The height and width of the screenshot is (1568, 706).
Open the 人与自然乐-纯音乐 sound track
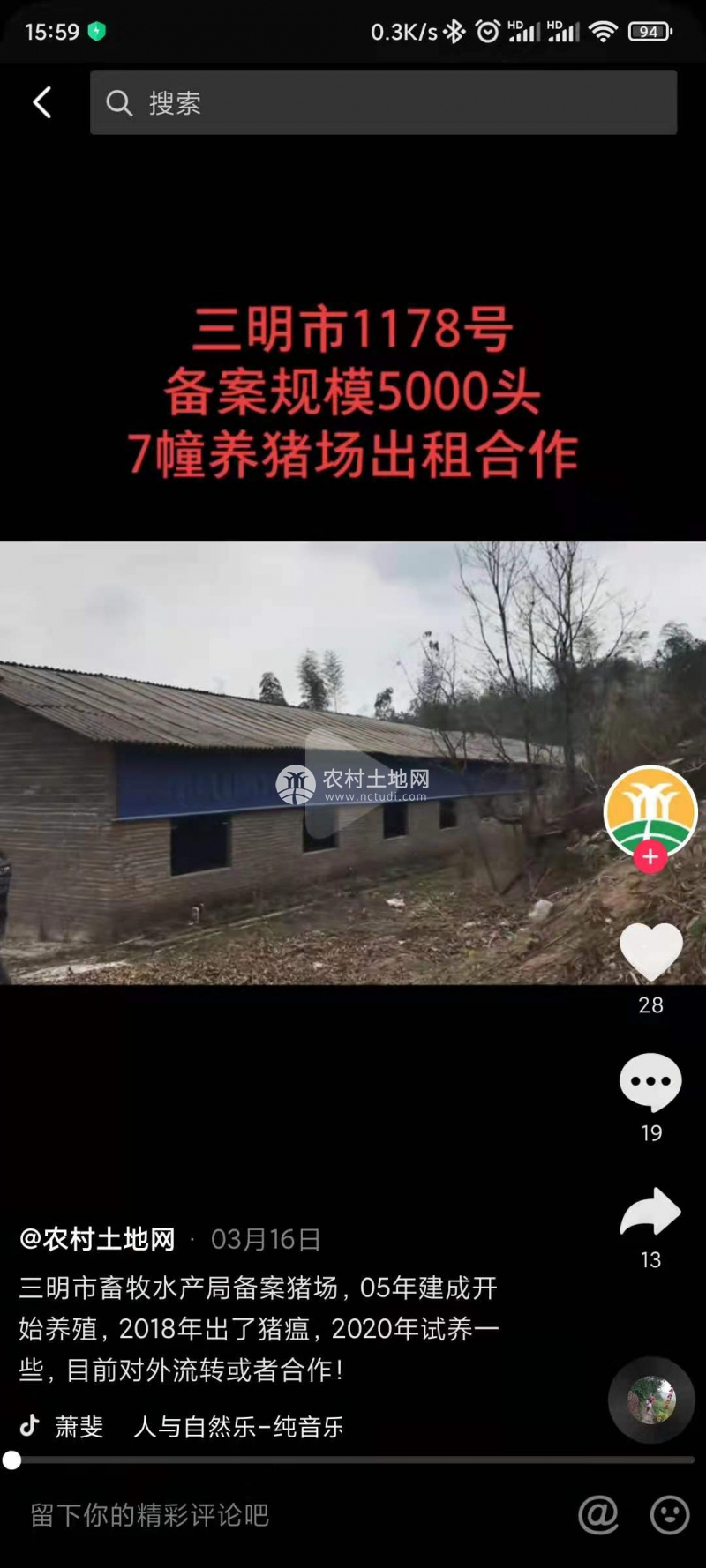(237, 1427)
